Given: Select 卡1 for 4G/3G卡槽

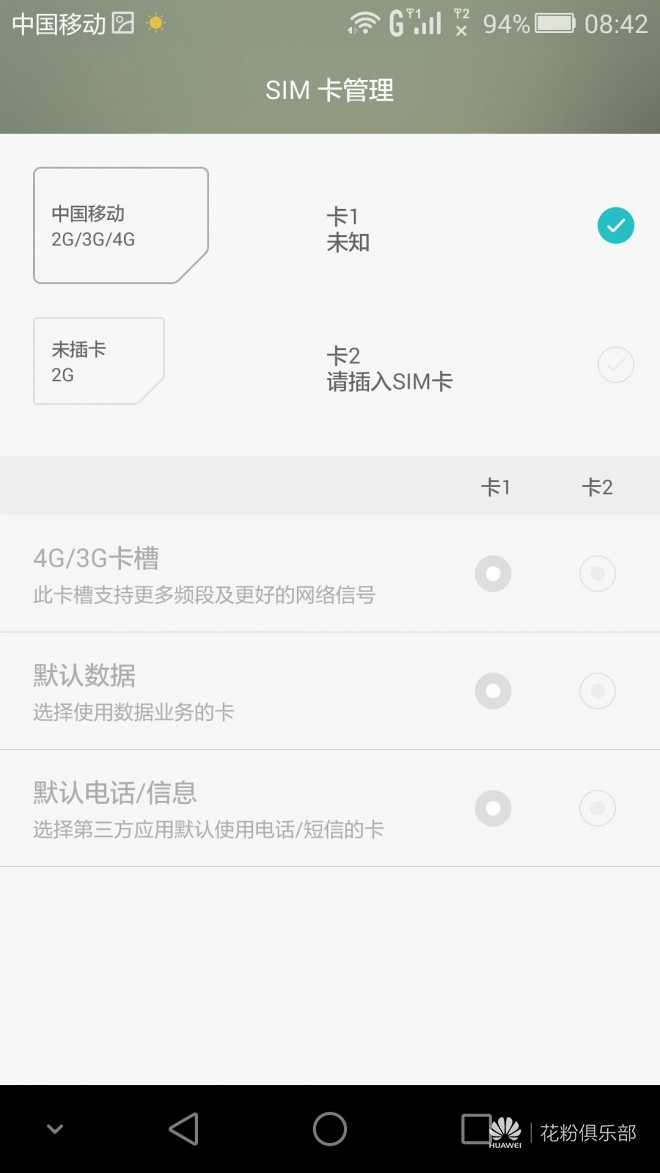Looking at the screenshot, I should point(493,574).
